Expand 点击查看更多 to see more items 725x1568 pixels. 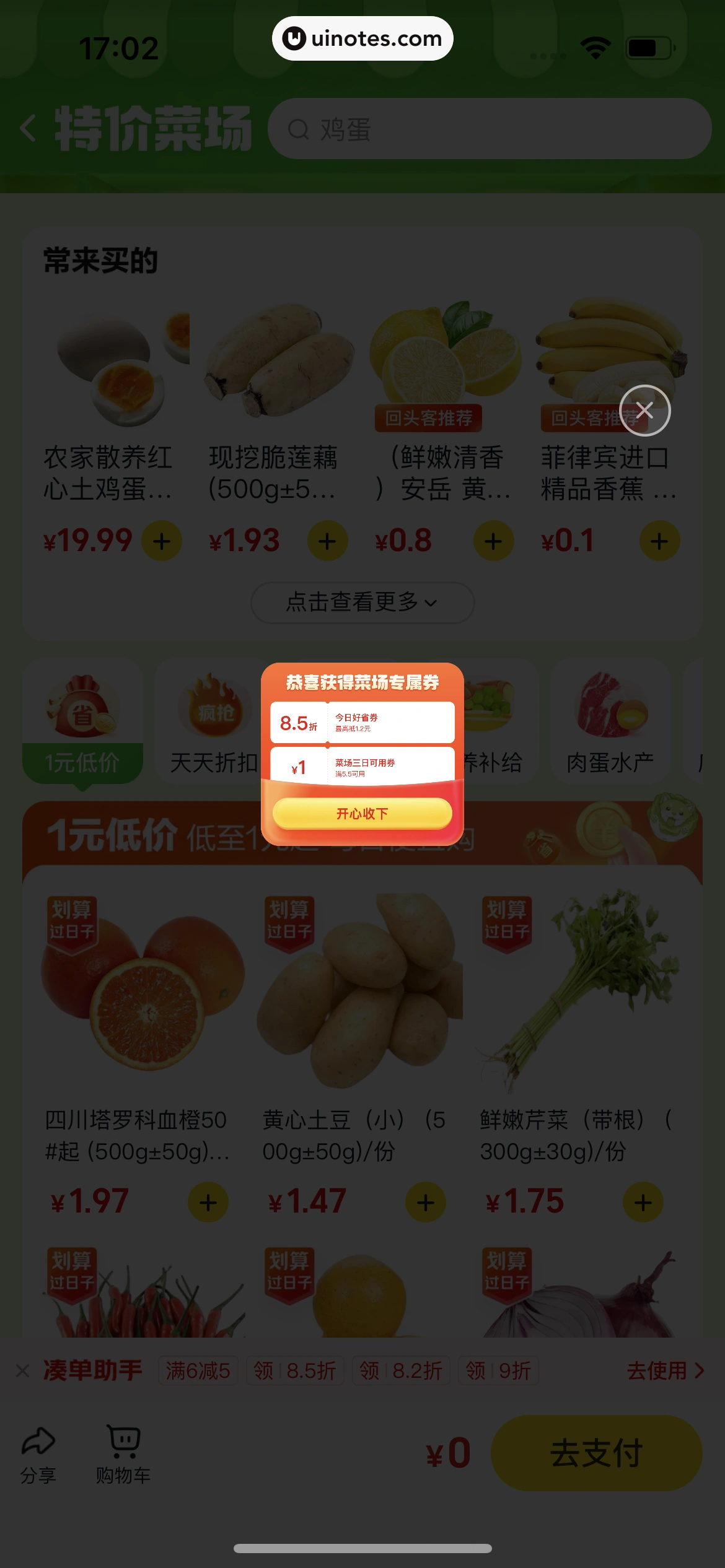(362, 602)
